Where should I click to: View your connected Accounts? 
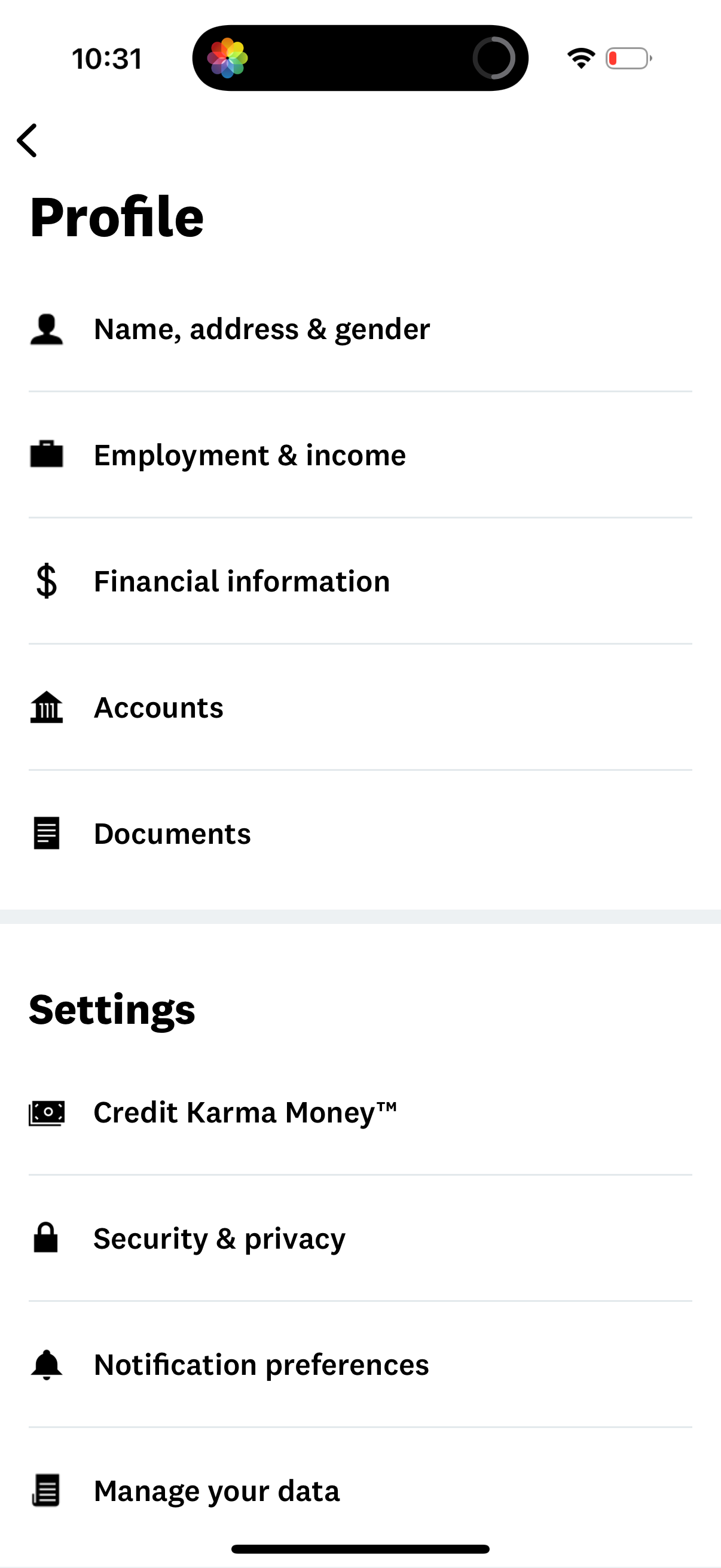(158, 707)
